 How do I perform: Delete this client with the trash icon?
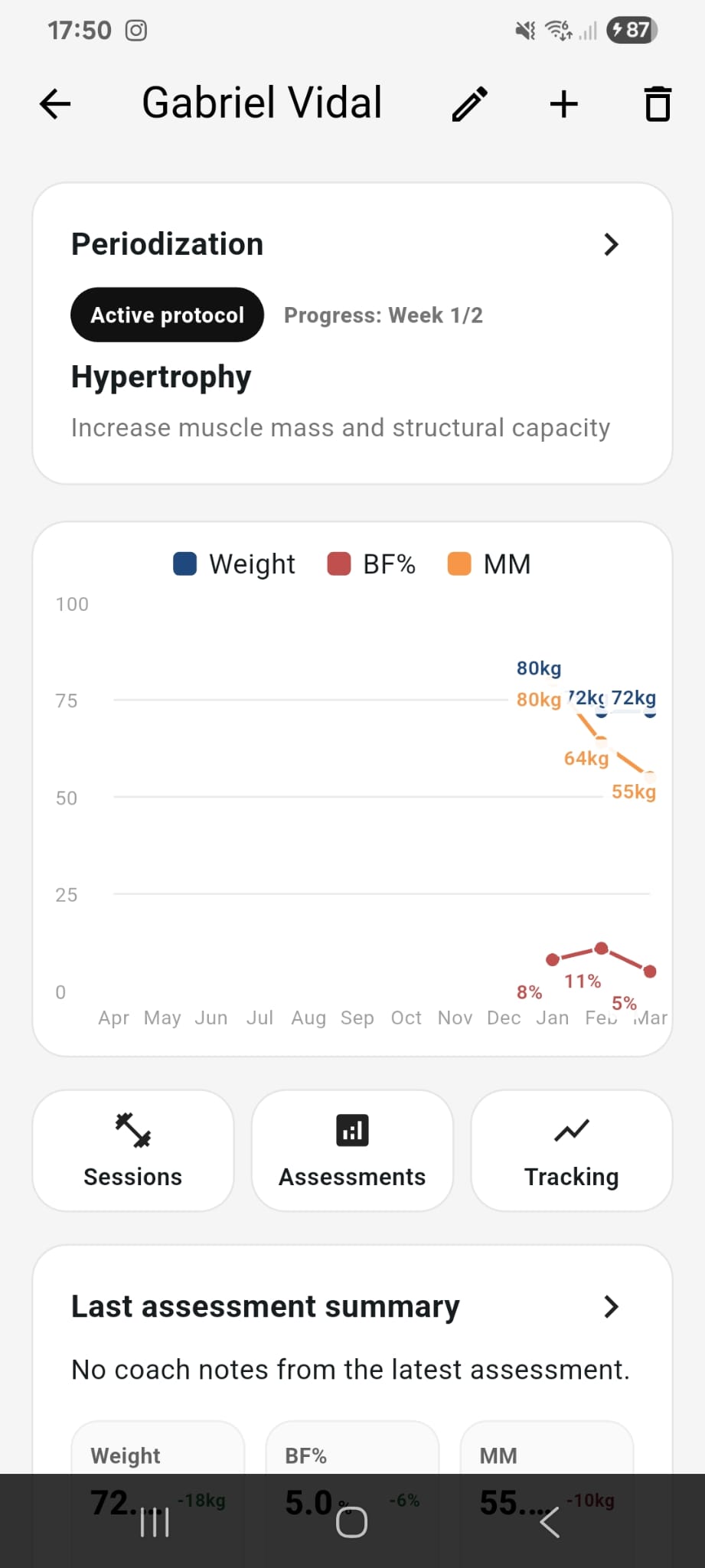(658, 104)
